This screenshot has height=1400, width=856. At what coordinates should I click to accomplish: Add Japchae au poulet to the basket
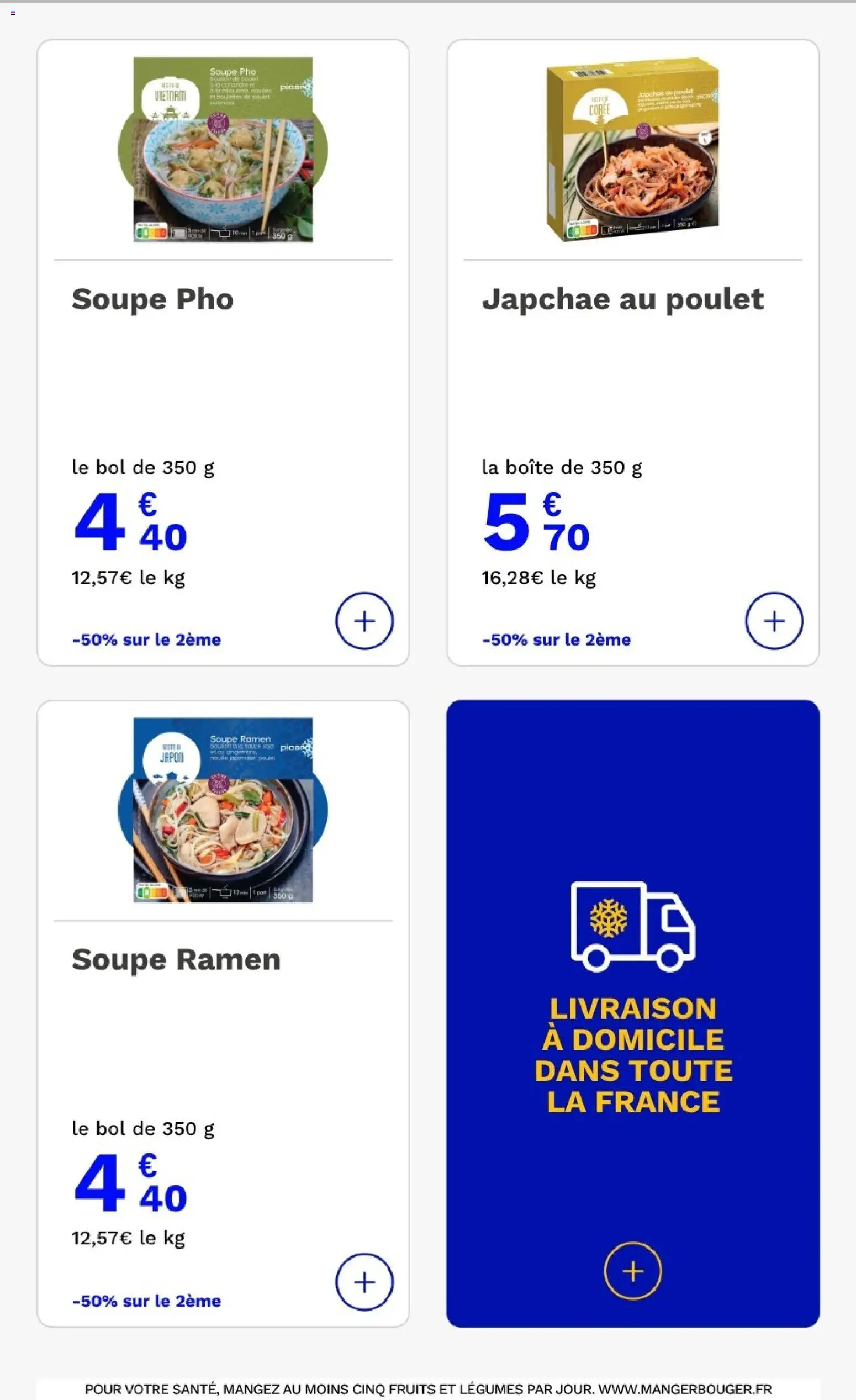pos(774,620)
